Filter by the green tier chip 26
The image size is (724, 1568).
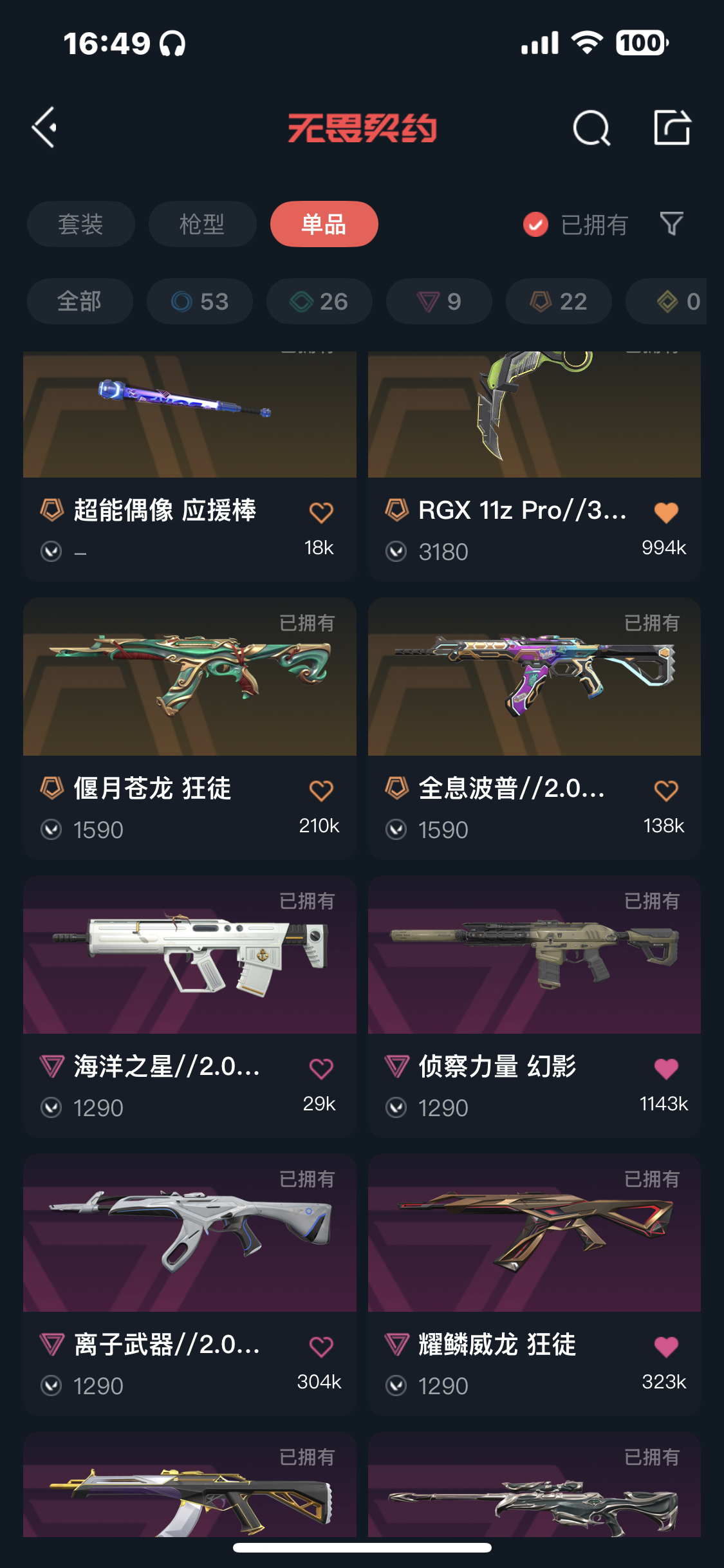pyautogui.click(x=319, y=301)
